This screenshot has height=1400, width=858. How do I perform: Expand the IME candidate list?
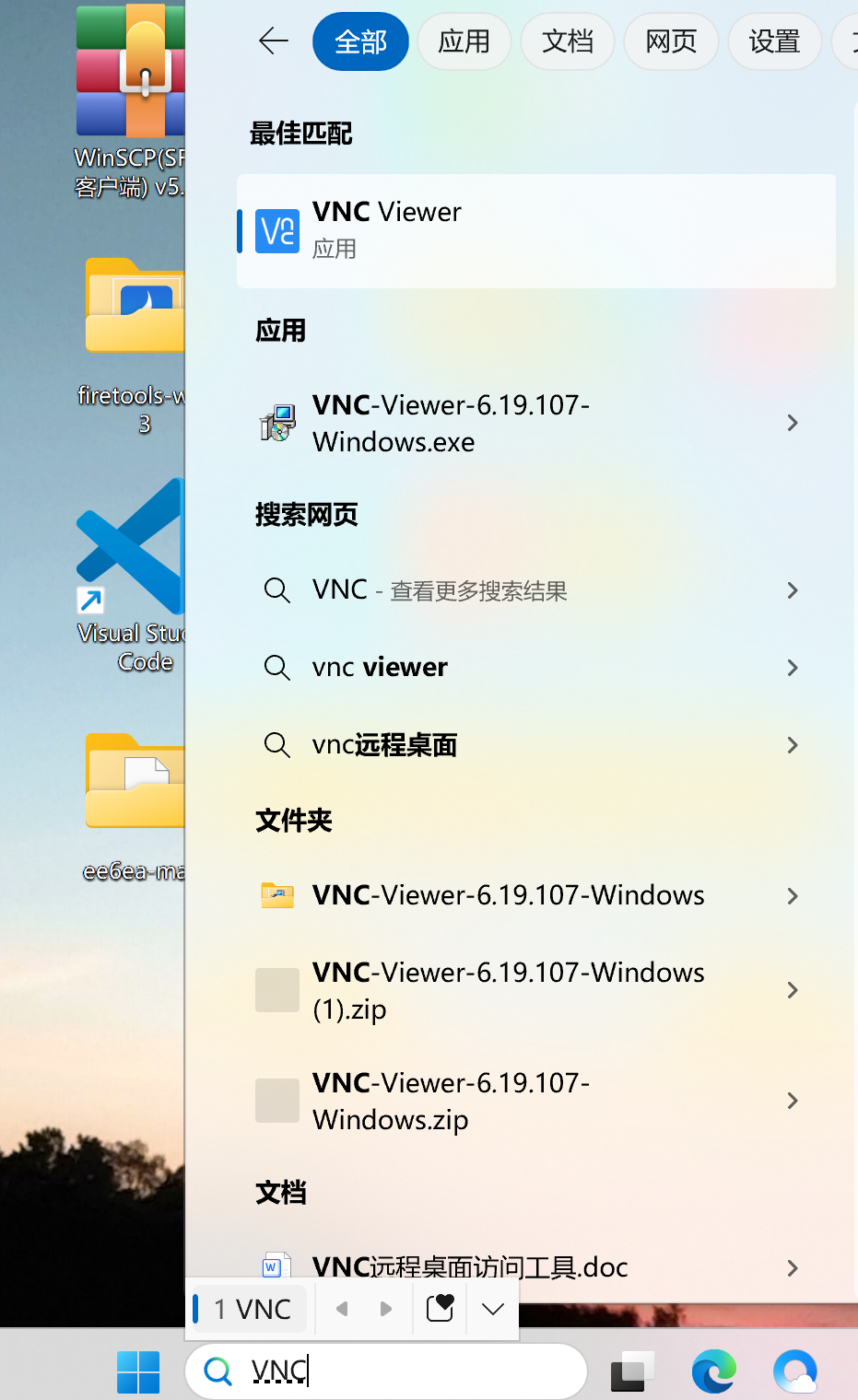click(x=493, y=1309)
